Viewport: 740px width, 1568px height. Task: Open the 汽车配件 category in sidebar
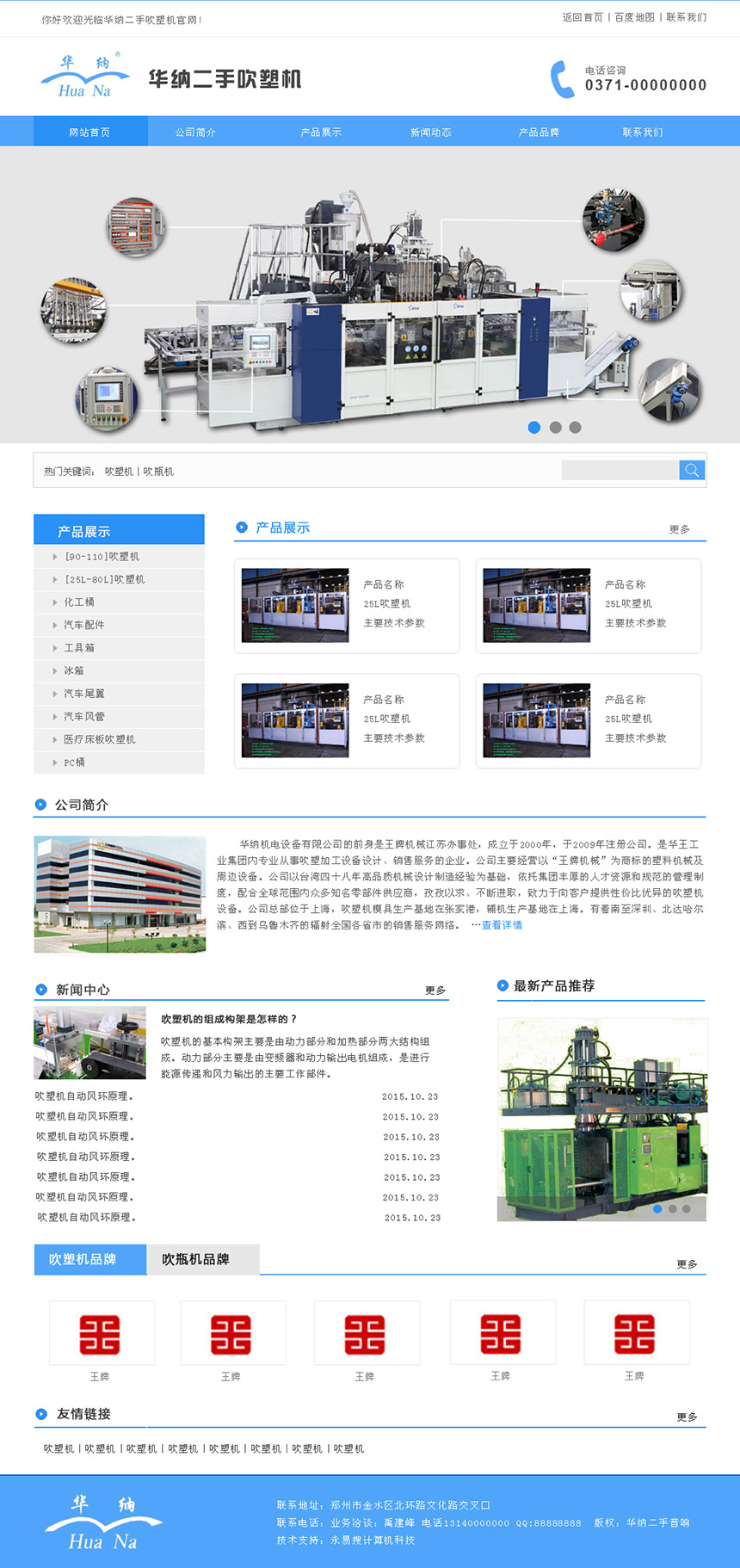(84, 625)
